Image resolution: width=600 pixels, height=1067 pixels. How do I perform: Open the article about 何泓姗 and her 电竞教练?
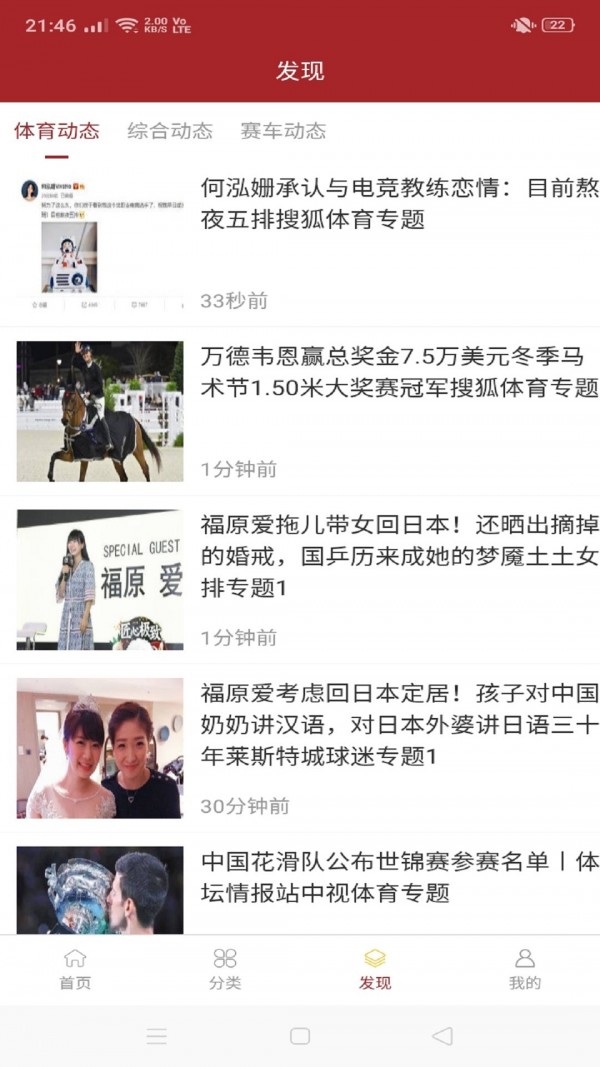(399, 204)
